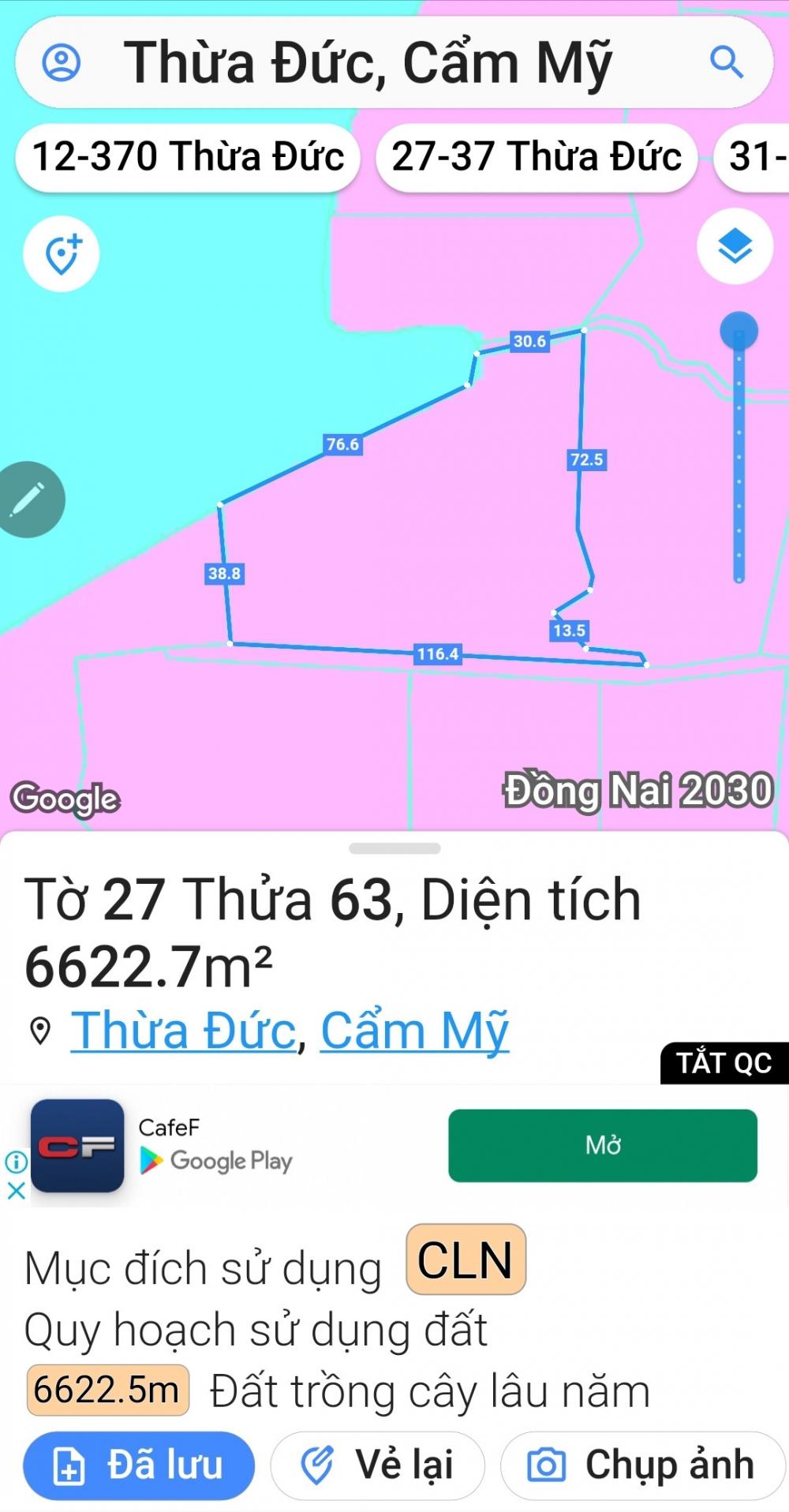This screenshot has width=789, height=1512.
Task: Select the 27-37 Thừa Đức chip
Action: (537, 156)
